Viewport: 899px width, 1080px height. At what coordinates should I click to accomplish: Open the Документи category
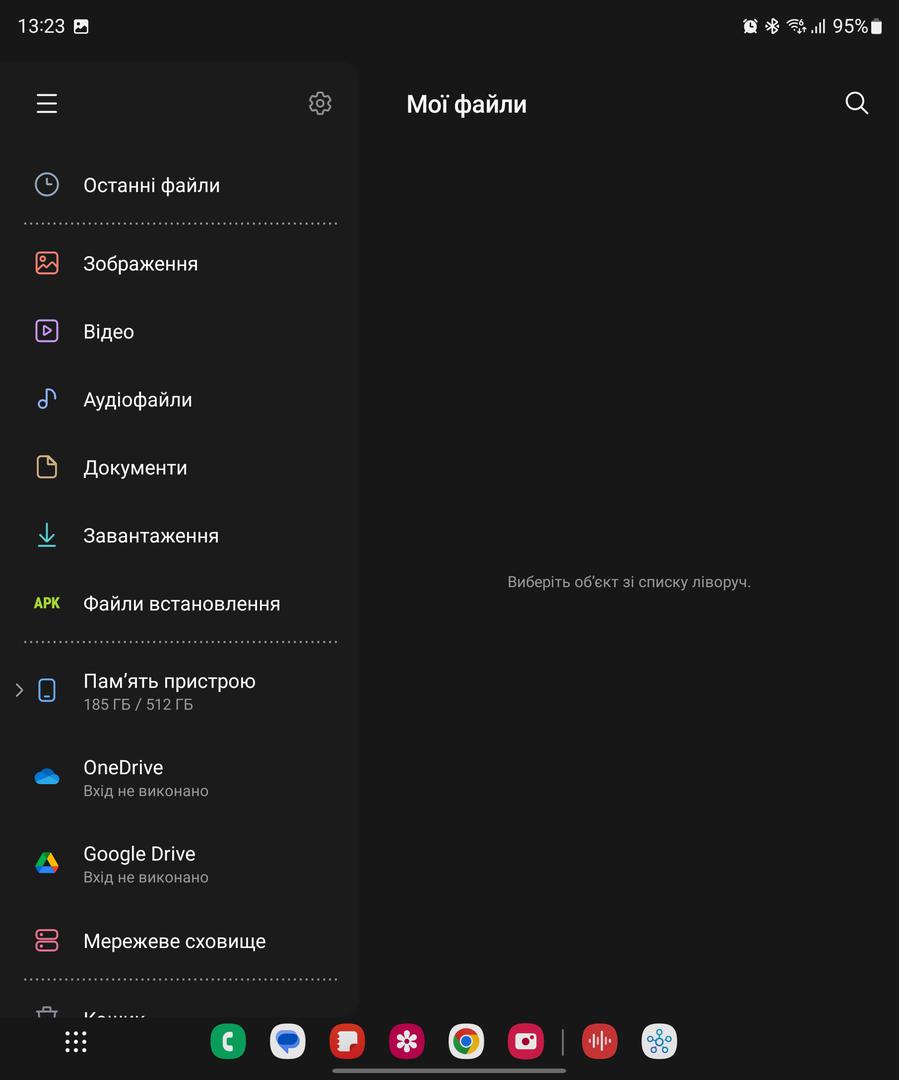click(x=180, y=467)
